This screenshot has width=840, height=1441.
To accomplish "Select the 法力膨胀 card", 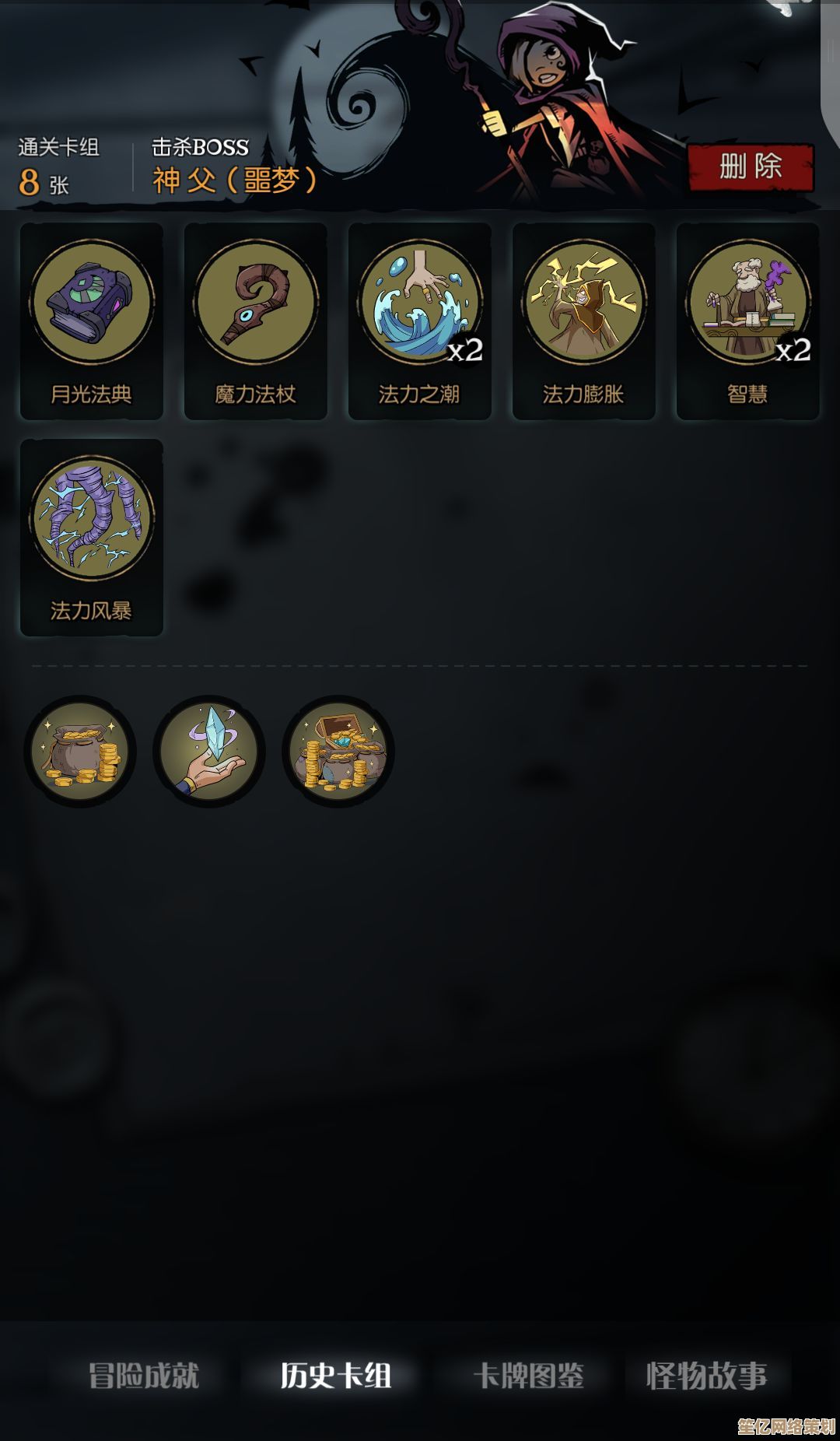I will click(x=584, y=321).
